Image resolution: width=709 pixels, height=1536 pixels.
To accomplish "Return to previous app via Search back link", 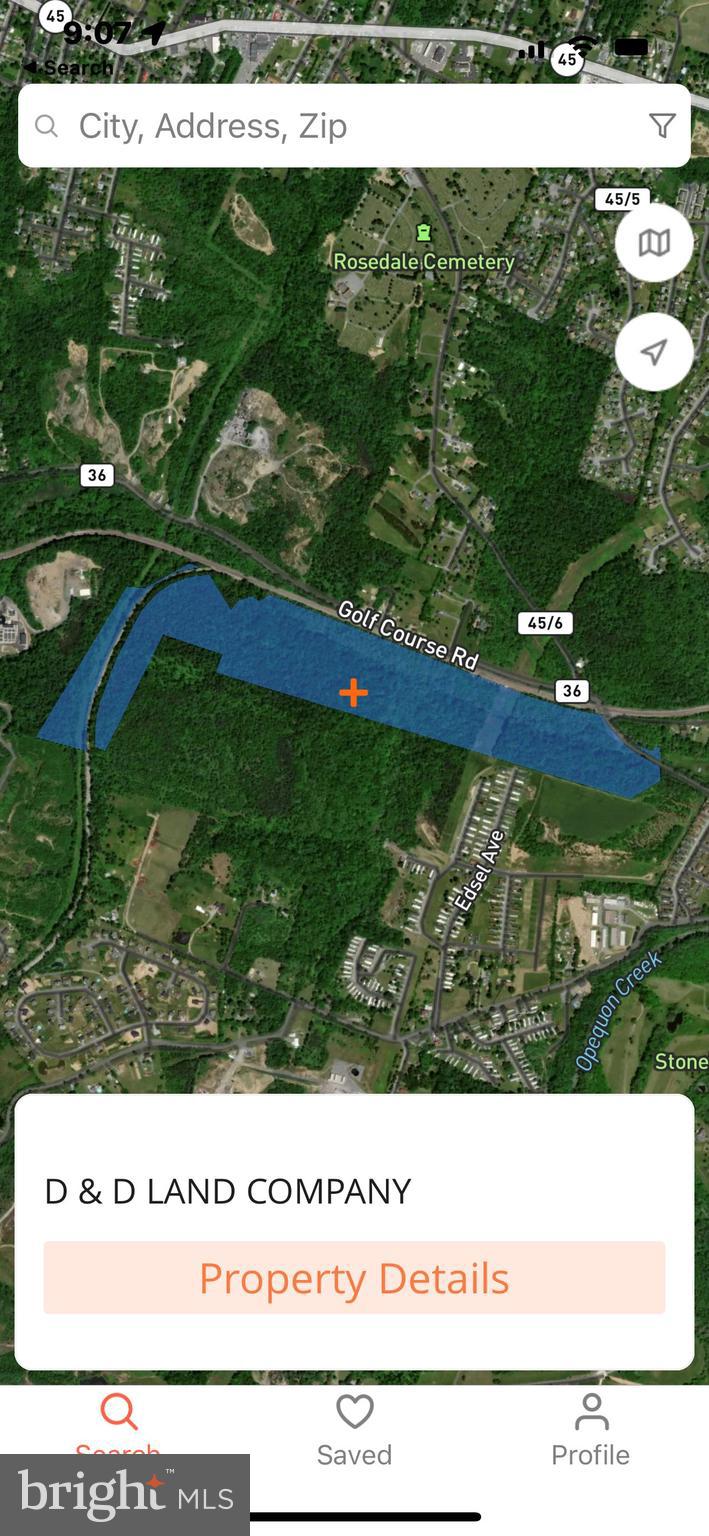I will tap(68, 68).
